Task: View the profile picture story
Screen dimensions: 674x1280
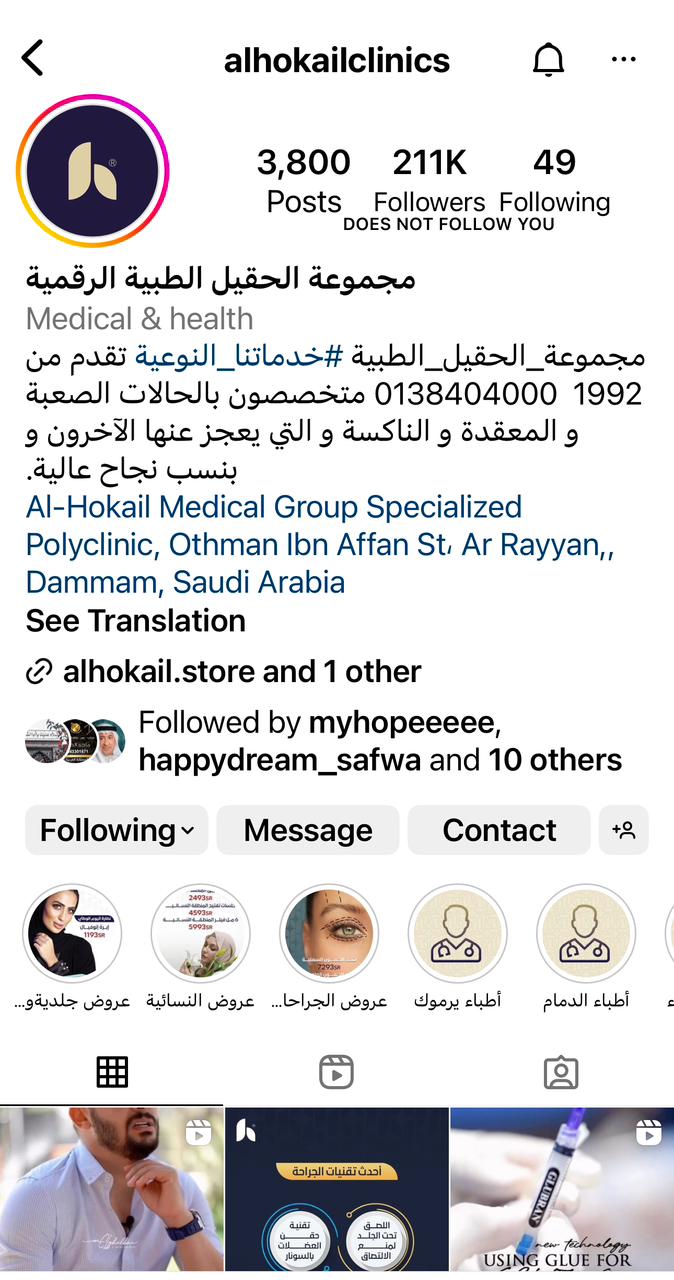Action: 92,170
